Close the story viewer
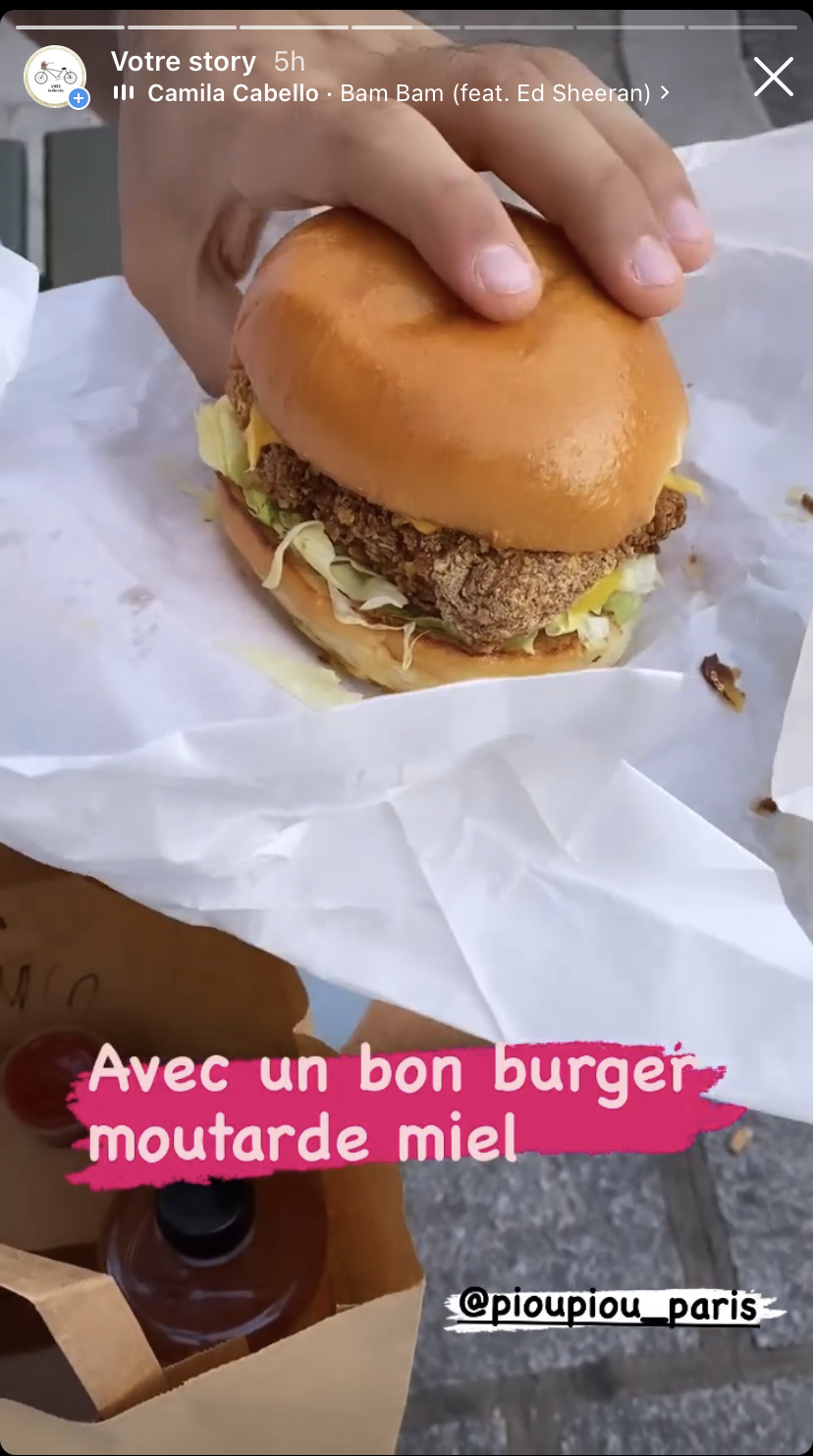The width and height of the screenshot is (813, 1456). click(773, 77)
